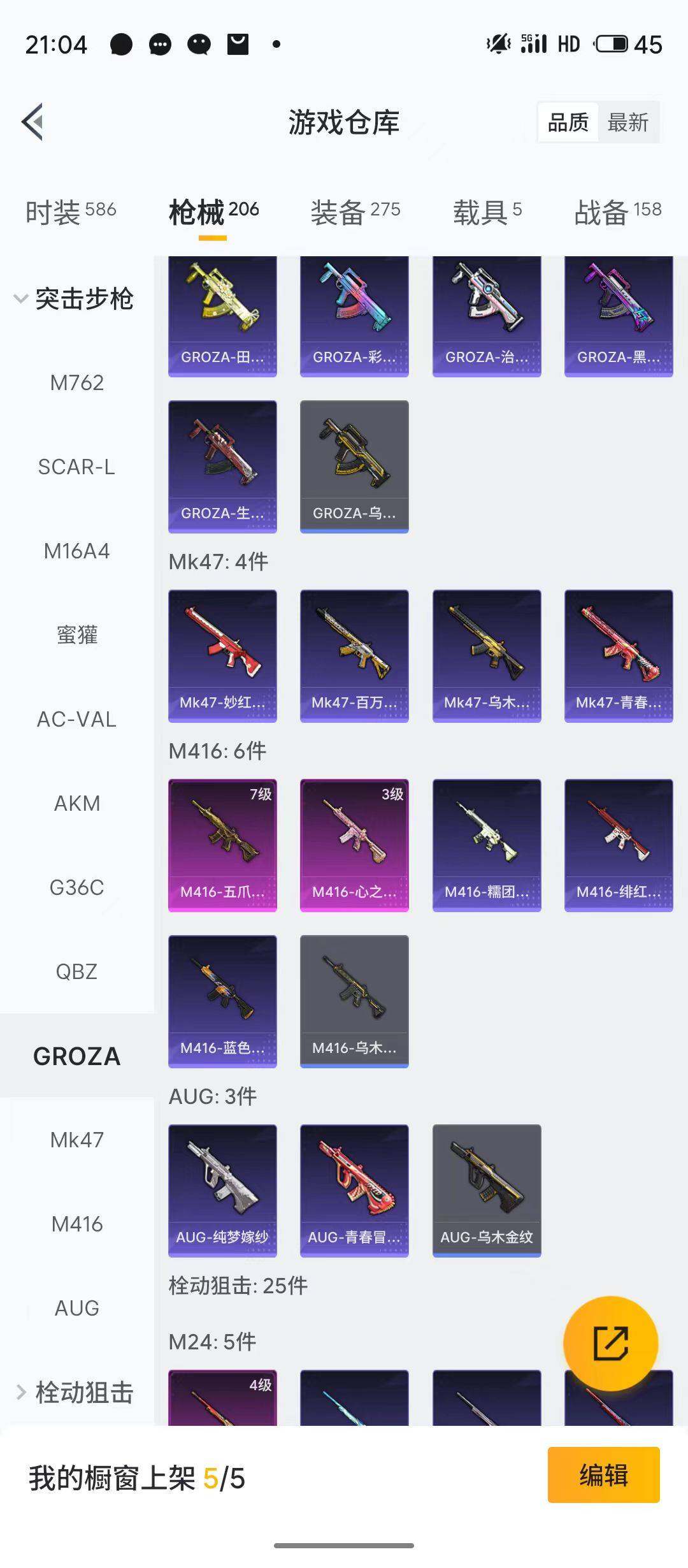Tap the yellow floating share button
Viewport: 688px width, 1568px height.
click(x=610, y=1344)
